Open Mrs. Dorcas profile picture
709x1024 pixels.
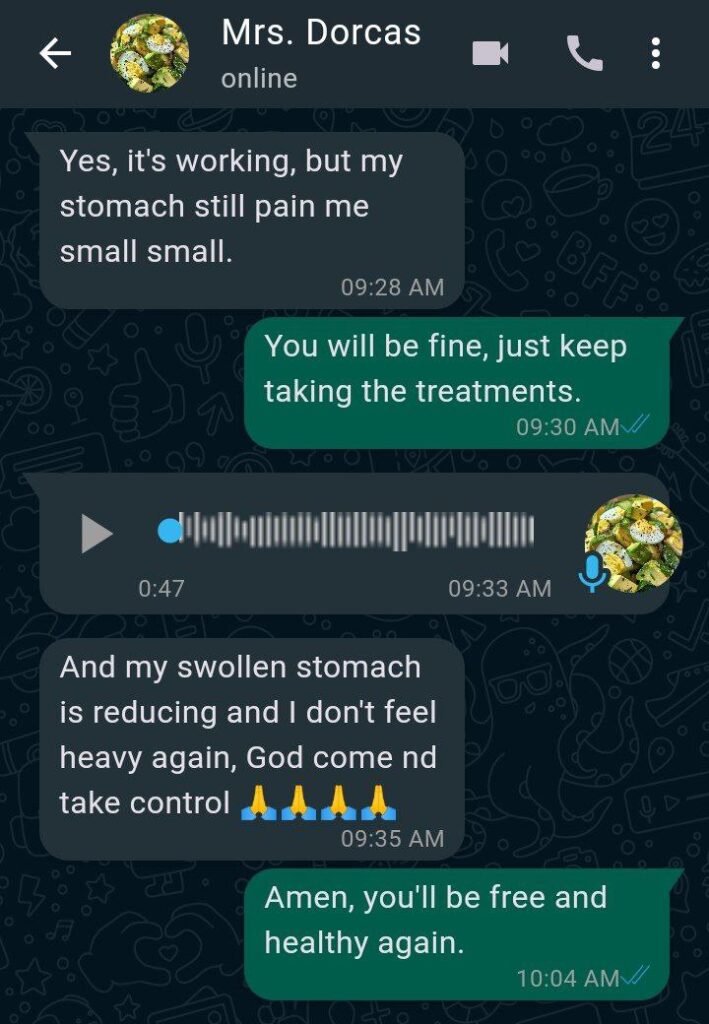[149, 54]
